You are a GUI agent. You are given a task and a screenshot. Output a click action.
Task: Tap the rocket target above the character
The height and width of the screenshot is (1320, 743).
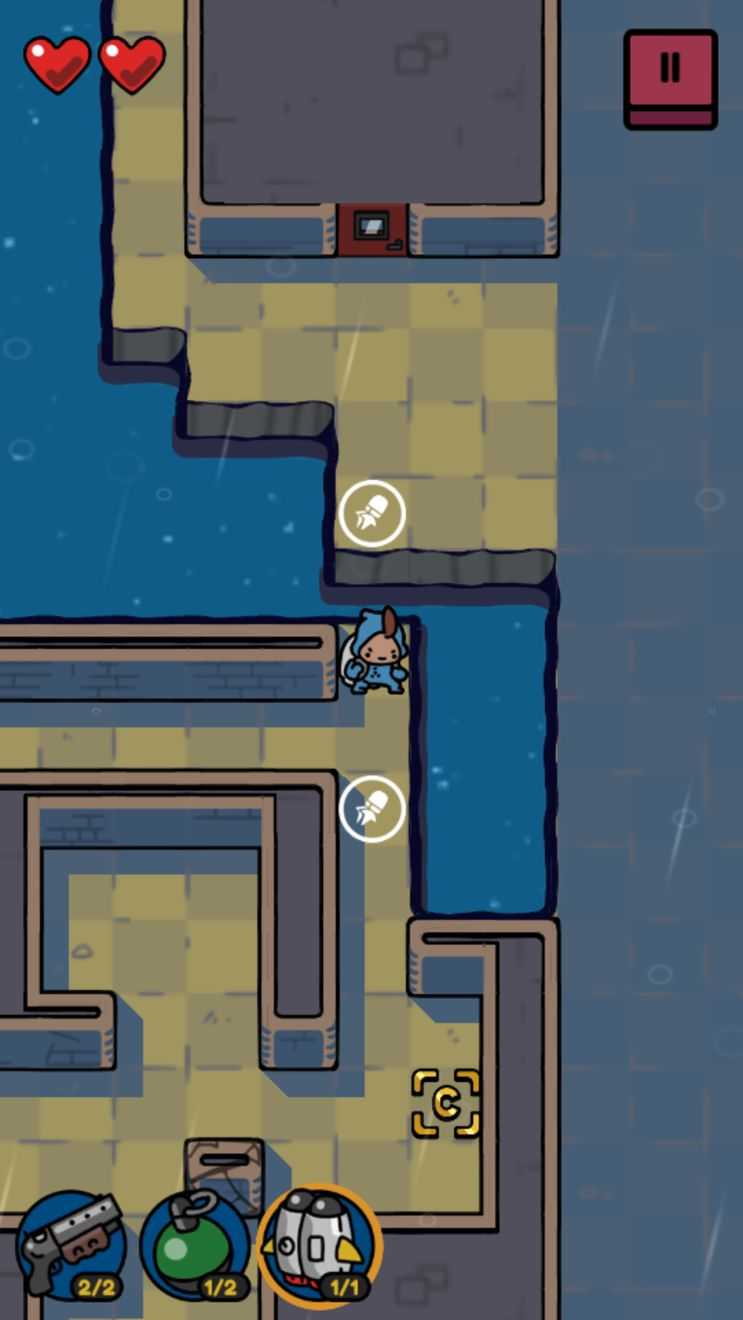(x=372, y=513)
